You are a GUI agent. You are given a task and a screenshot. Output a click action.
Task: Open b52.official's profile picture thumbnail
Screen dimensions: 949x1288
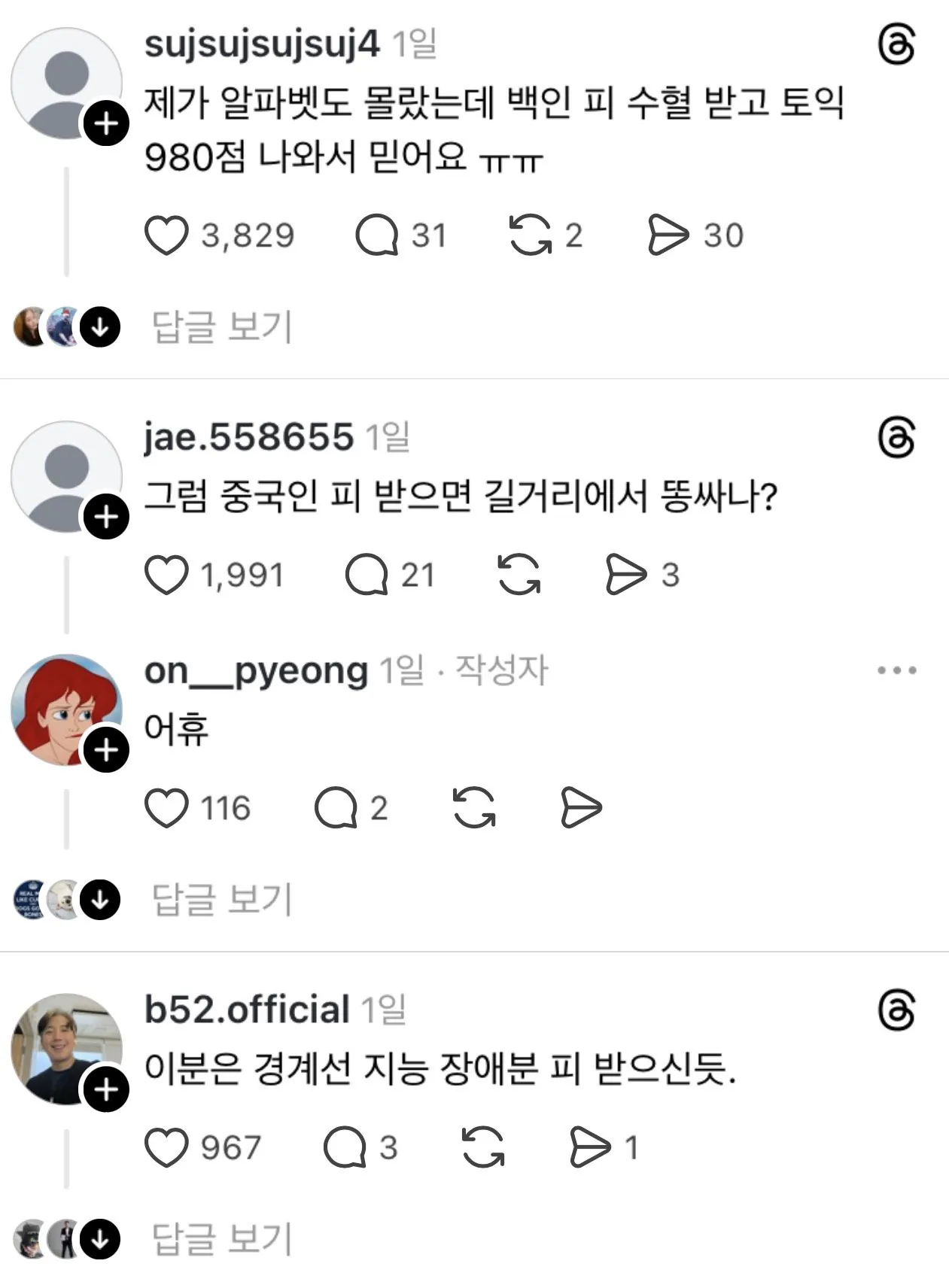[66, 1050]
